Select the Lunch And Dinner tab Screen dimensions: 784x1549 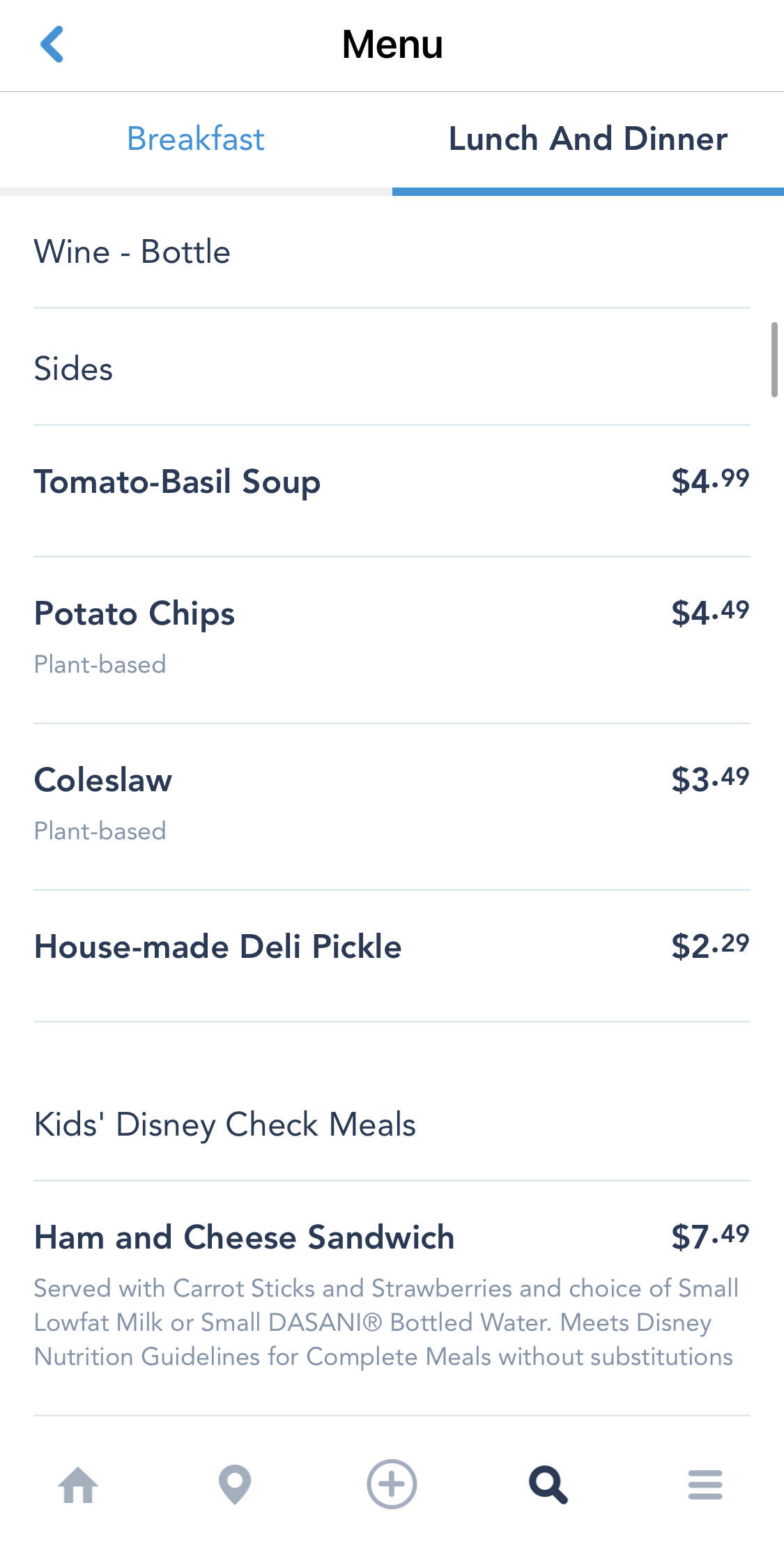[587, 139]
